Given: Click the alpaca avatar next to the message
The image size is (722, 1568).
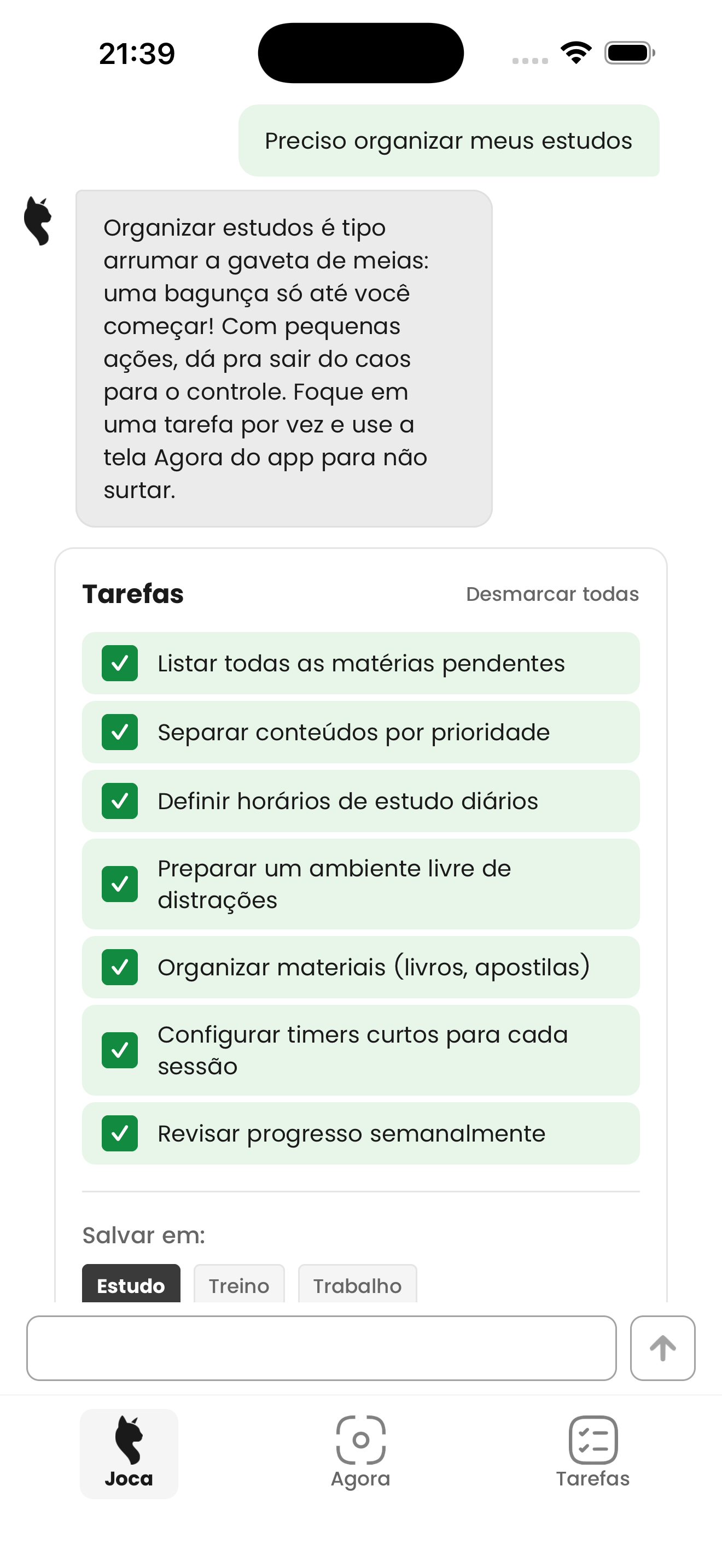Looking at the screenshot, I should click(38, 220).
